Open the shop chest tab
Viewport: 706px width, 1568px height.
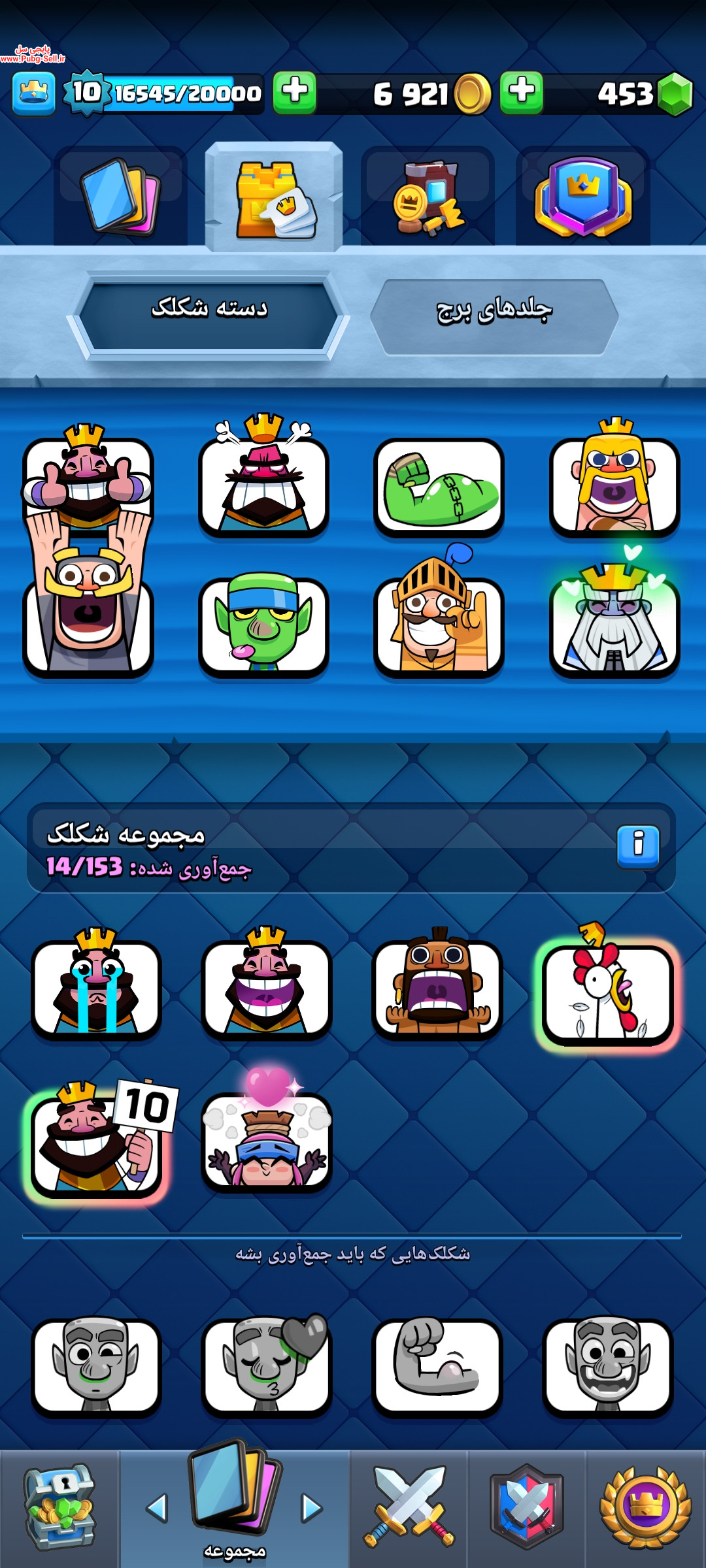(59, 1508)
